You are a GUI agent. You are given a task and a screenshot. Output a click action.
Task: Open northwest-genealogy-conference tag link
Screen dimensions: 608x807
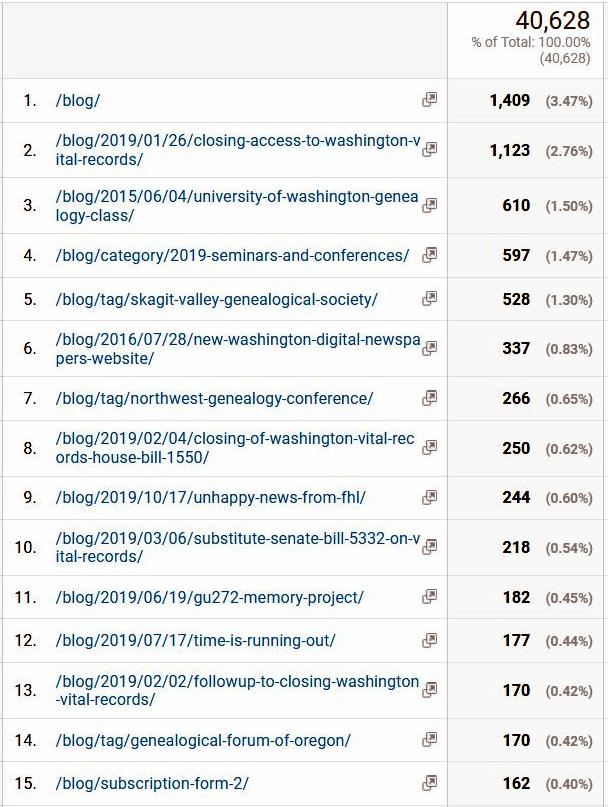pos(214,398)
